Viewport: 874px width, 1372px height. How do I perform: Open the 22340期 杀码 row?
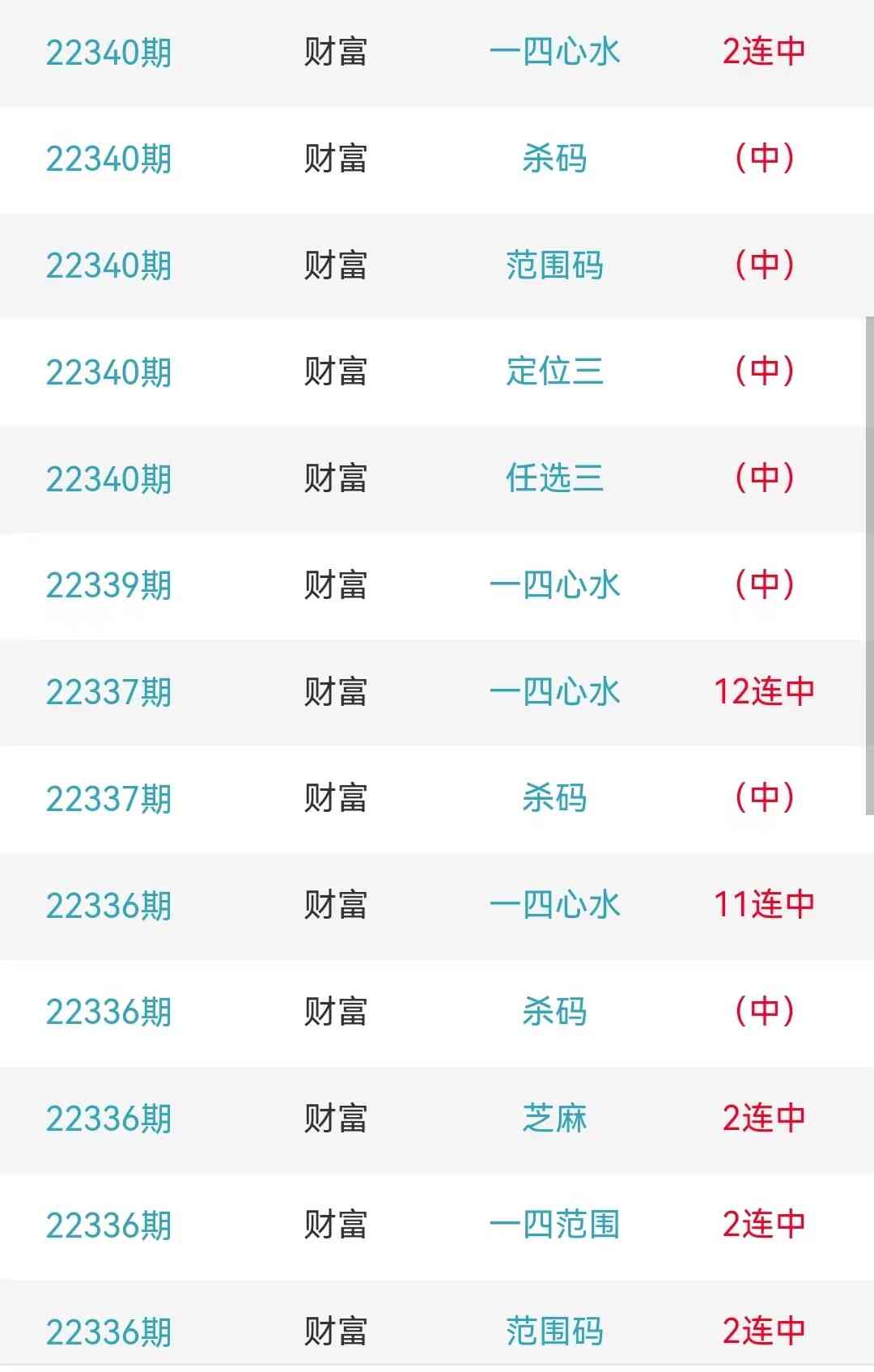point(554,159)
